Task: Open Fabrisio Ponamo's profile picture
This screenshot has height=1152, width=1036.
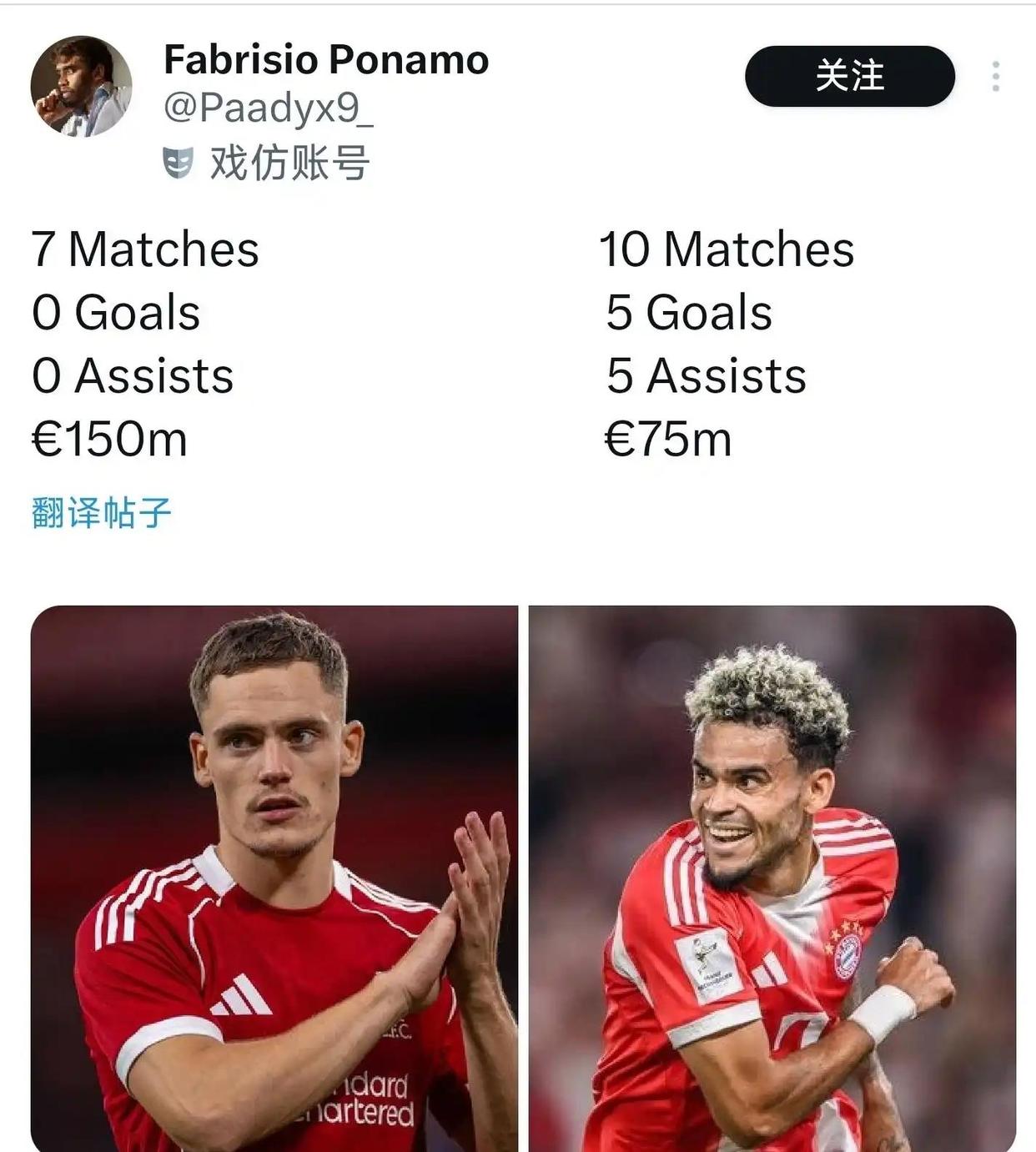Action: (x=81, y=86)
